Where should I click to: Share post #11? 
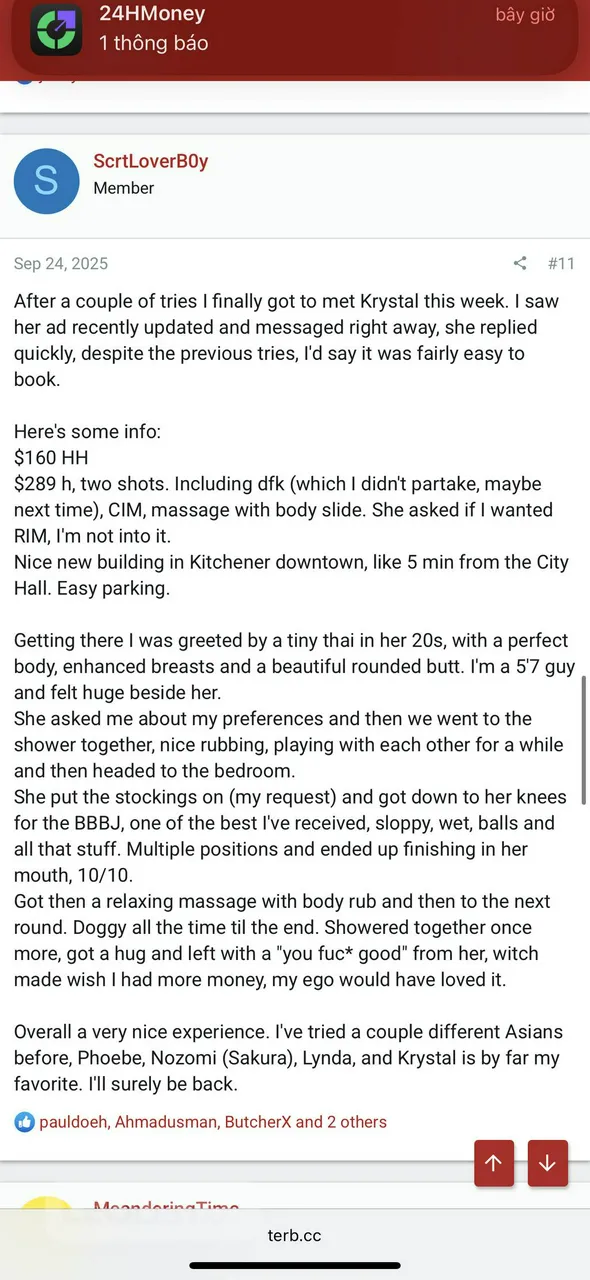pos(519,264)
